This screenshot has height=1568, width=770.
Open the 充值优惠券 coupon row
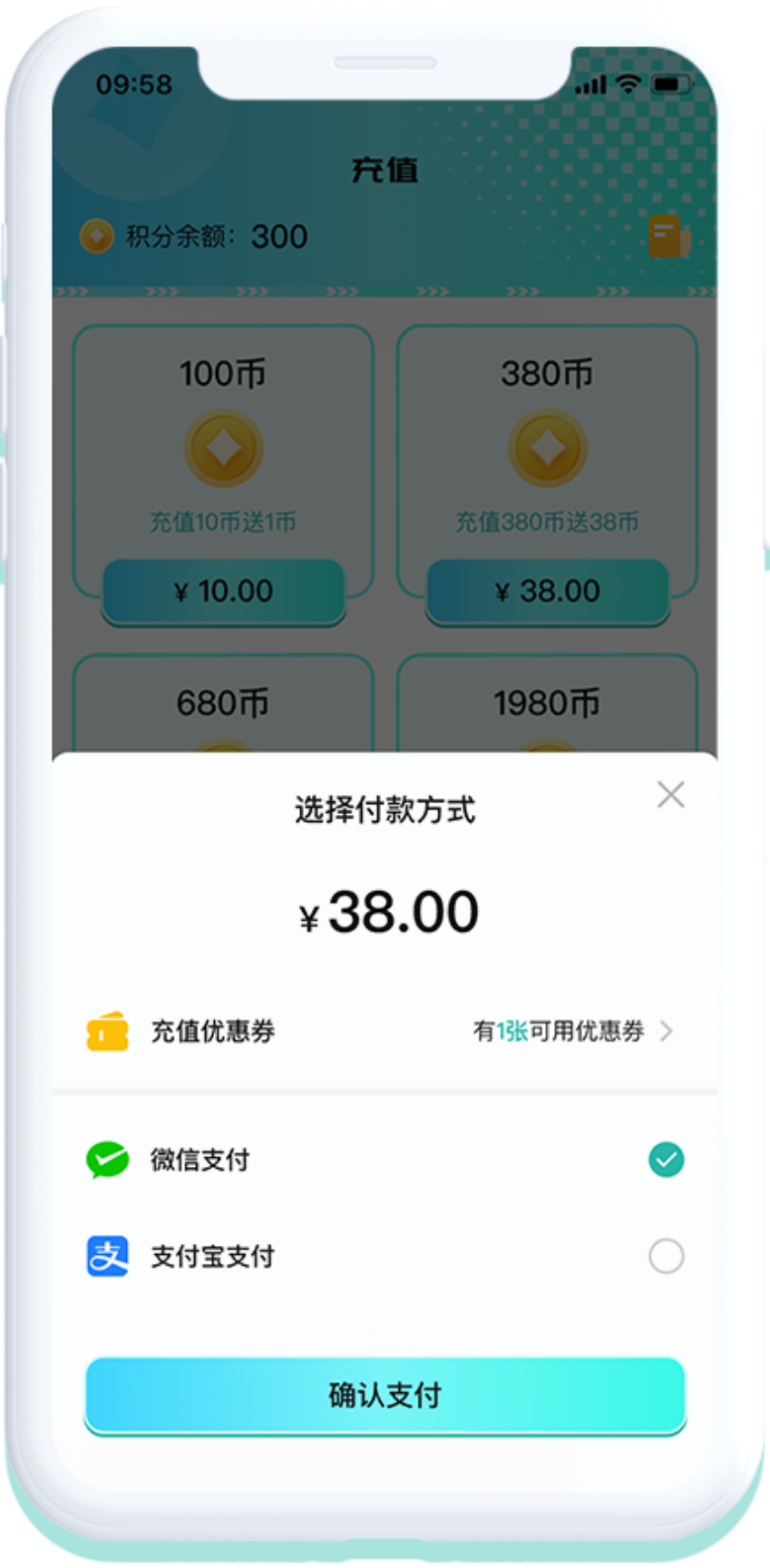[385, 1031]
